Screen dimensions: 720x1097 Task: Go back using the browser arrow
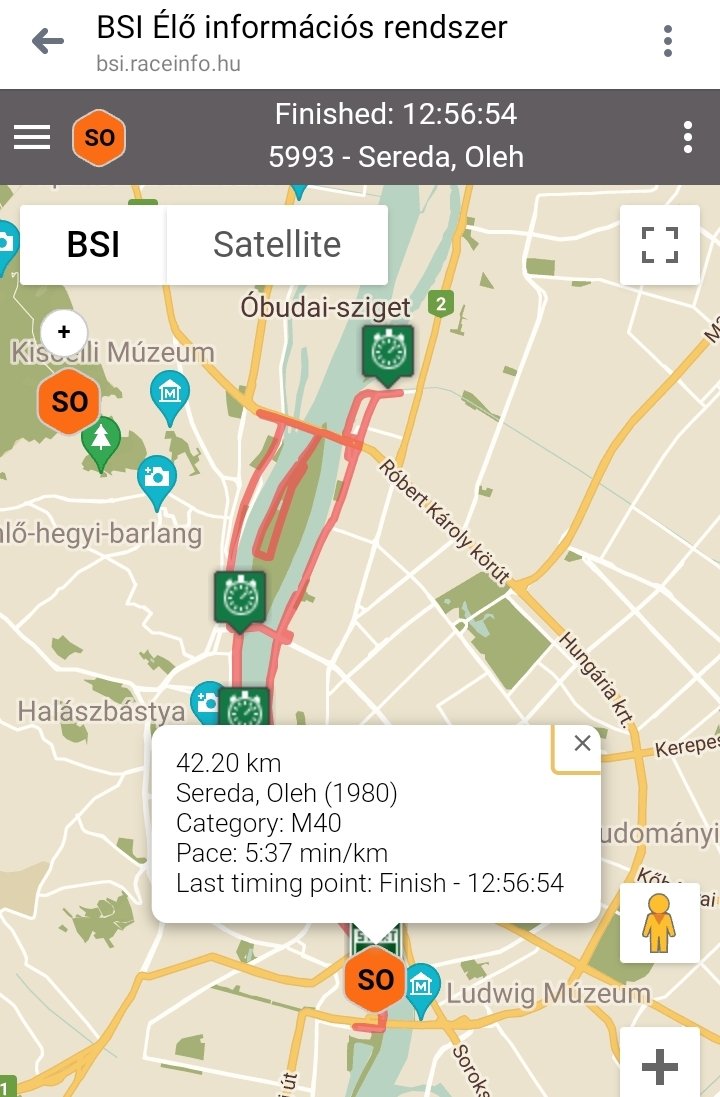47,41
